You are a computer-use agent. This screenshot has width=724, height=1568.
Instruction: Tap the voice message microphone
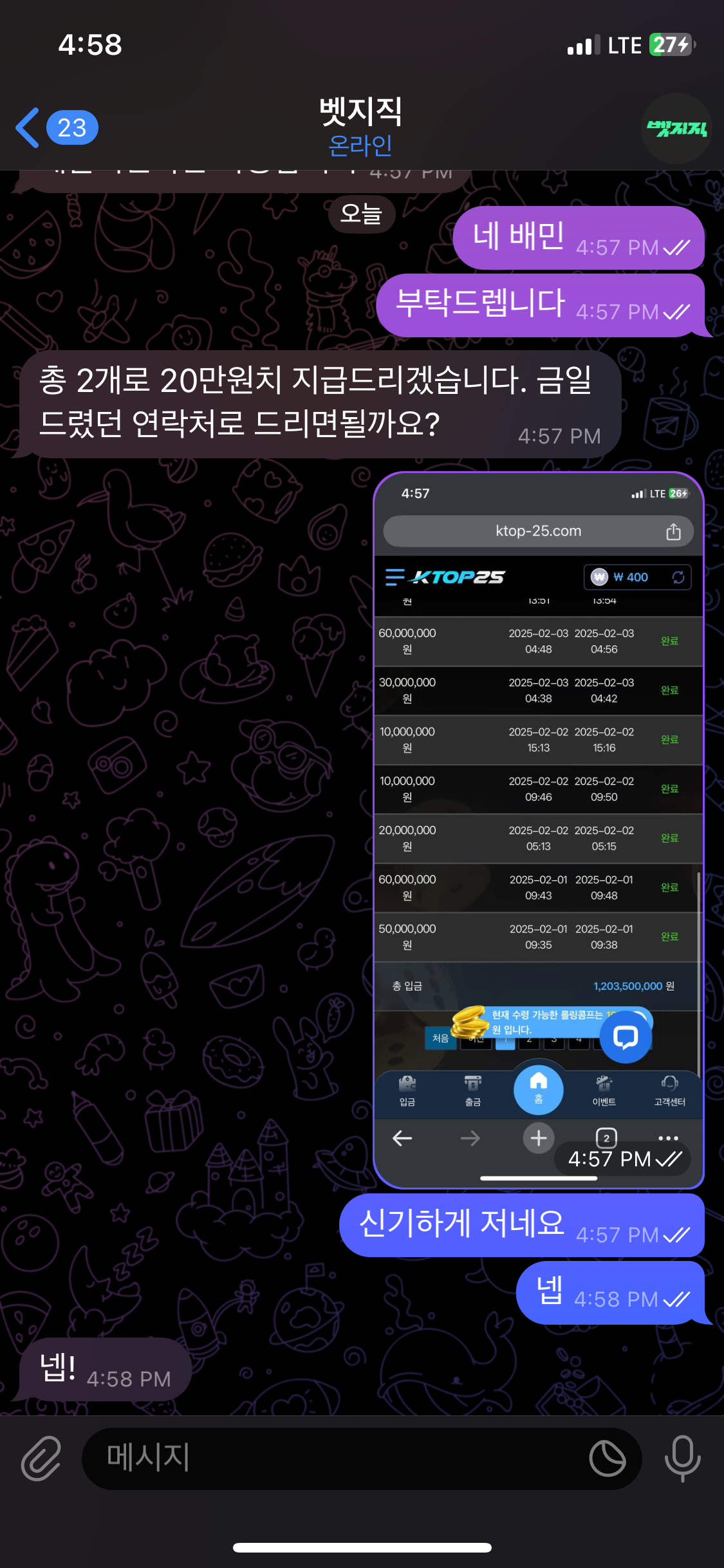pos(682,1457)
